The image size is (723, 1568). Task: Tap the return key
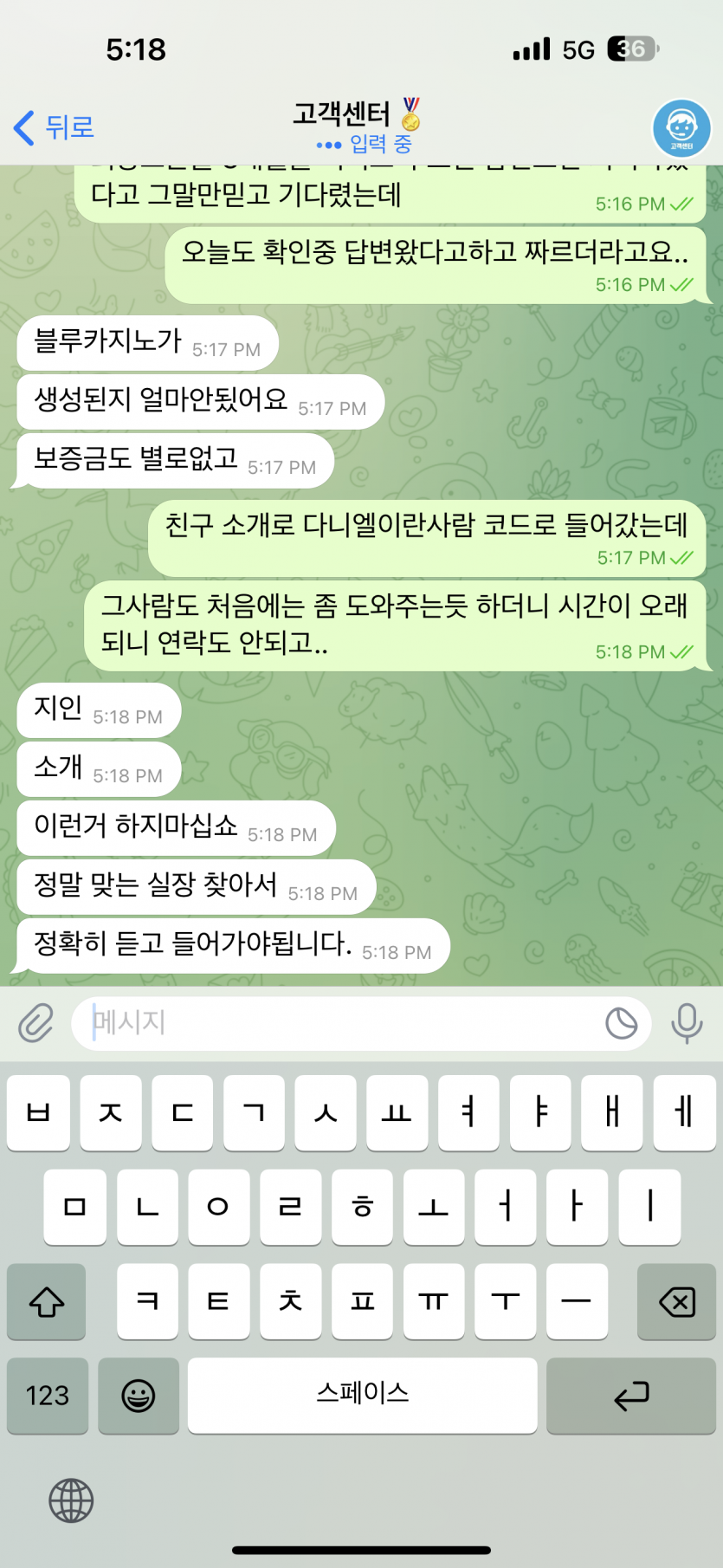tap(631, 1395)
